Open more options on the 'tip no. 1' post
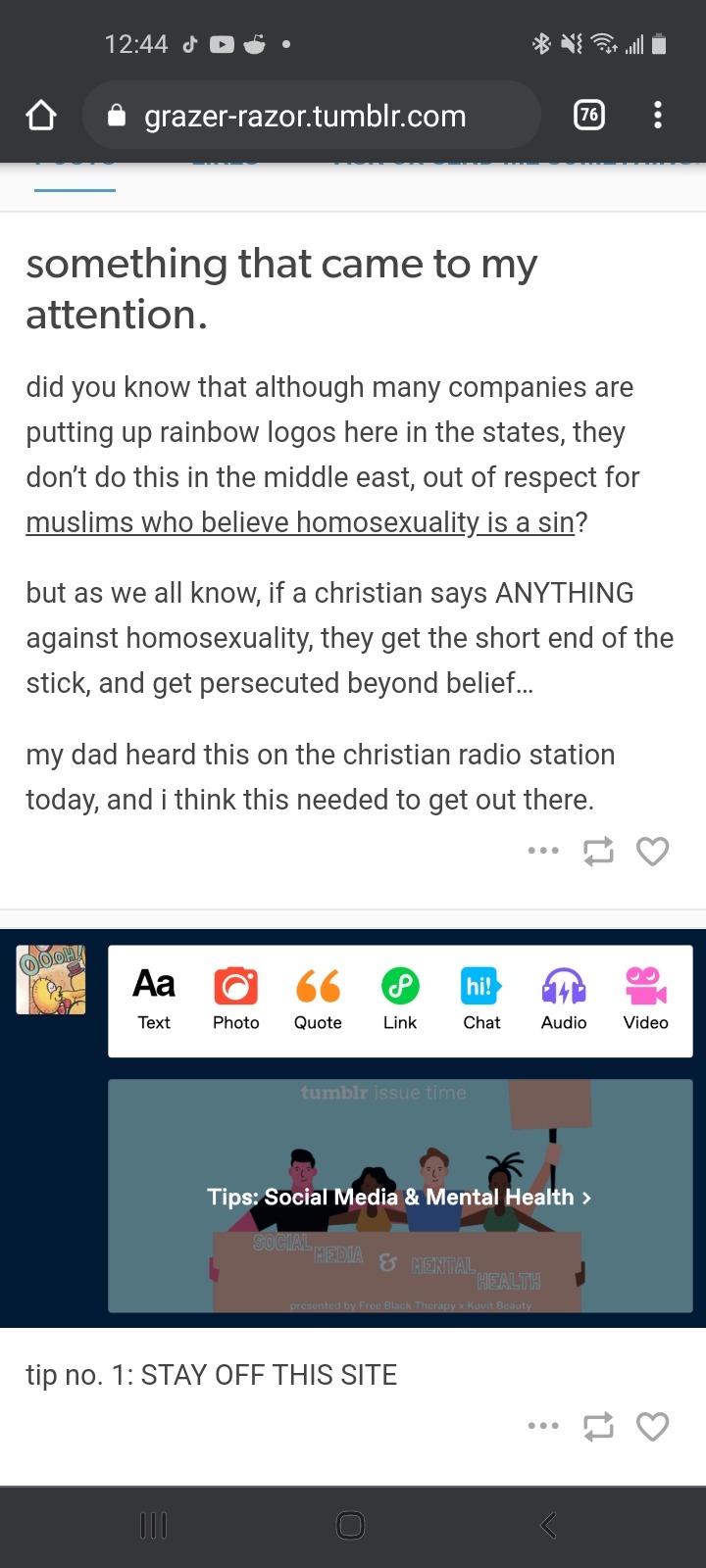The width and height of the screenshot is (706, 1568). tap(542, 1426)
